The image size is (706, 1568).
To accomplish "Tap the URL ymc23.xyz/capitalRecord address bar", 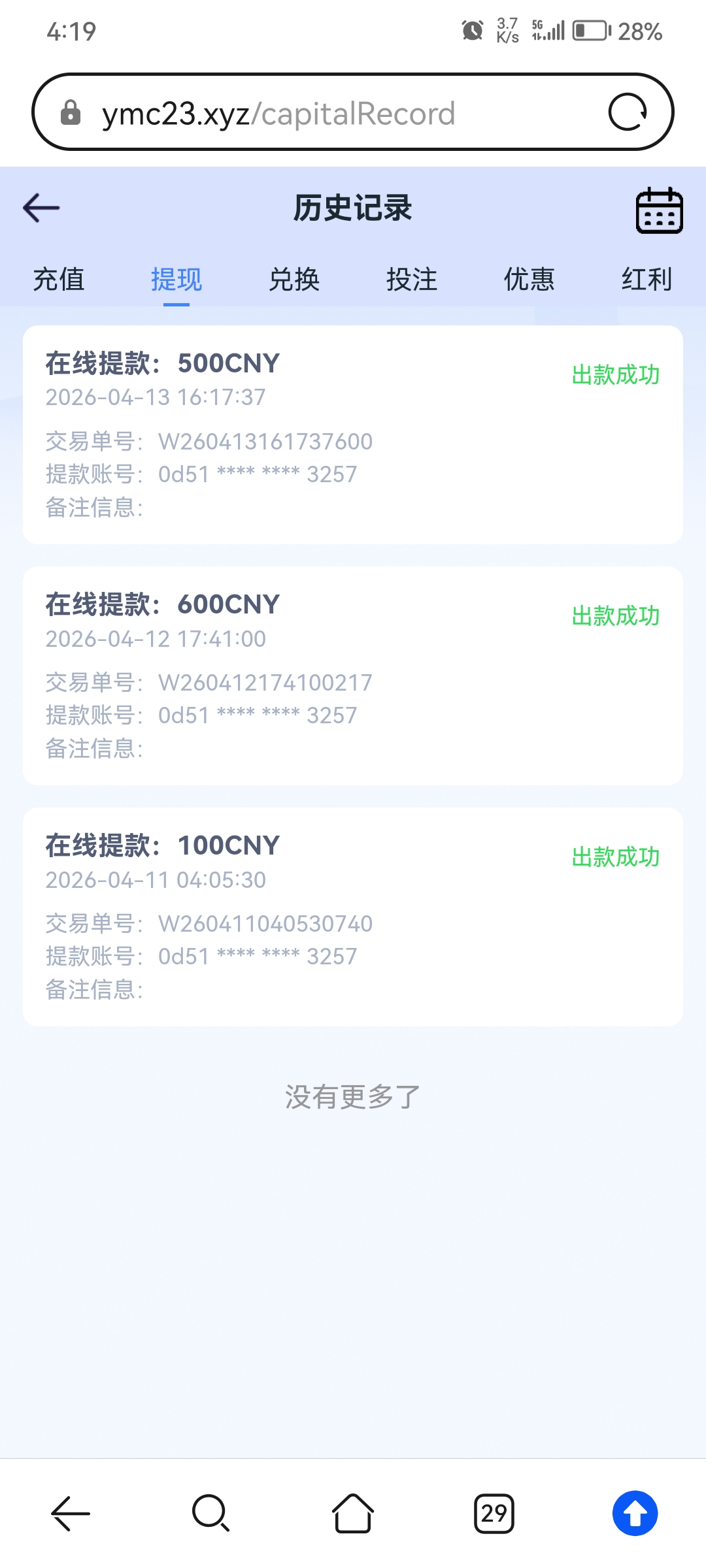I will pos(281,112).
